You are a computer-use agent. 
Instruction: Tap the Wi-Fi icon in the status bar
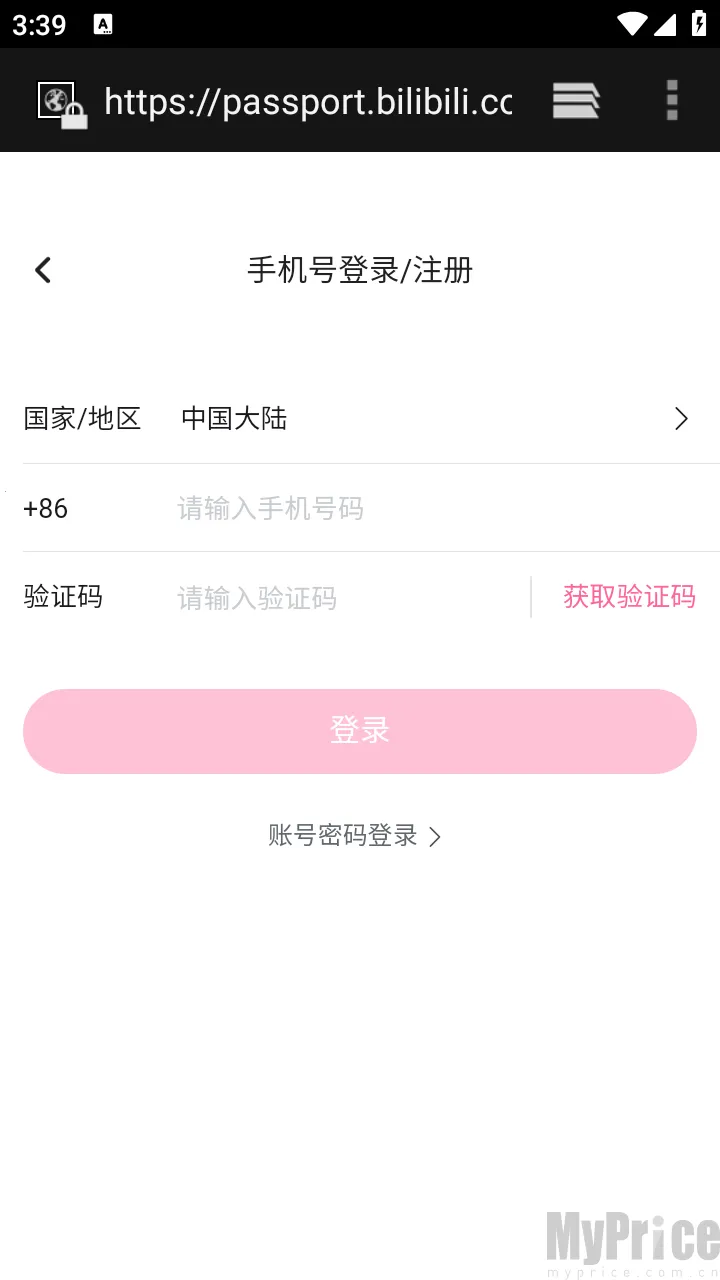[x=630, y=24]
